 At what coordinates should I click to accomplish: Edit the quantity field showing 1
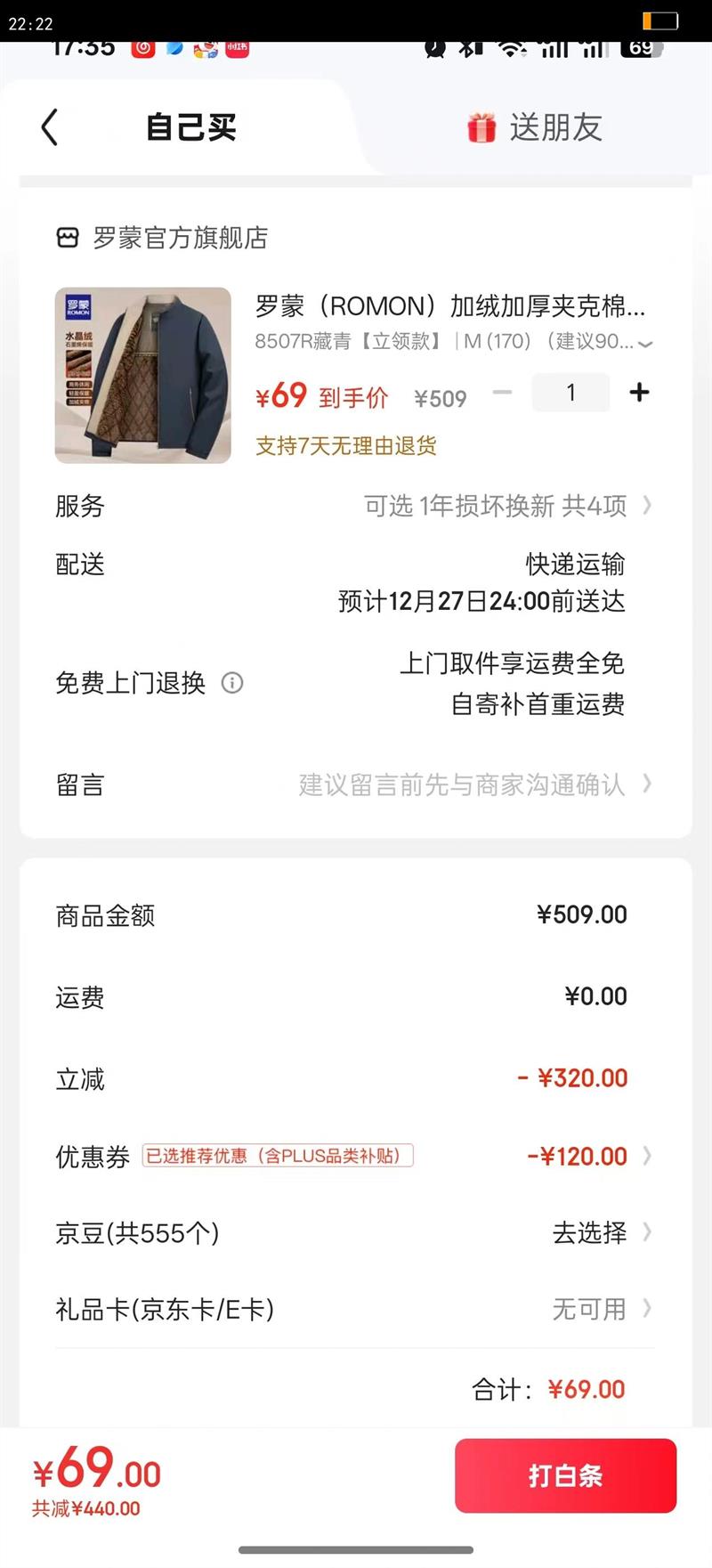click(x=570, y=393)
